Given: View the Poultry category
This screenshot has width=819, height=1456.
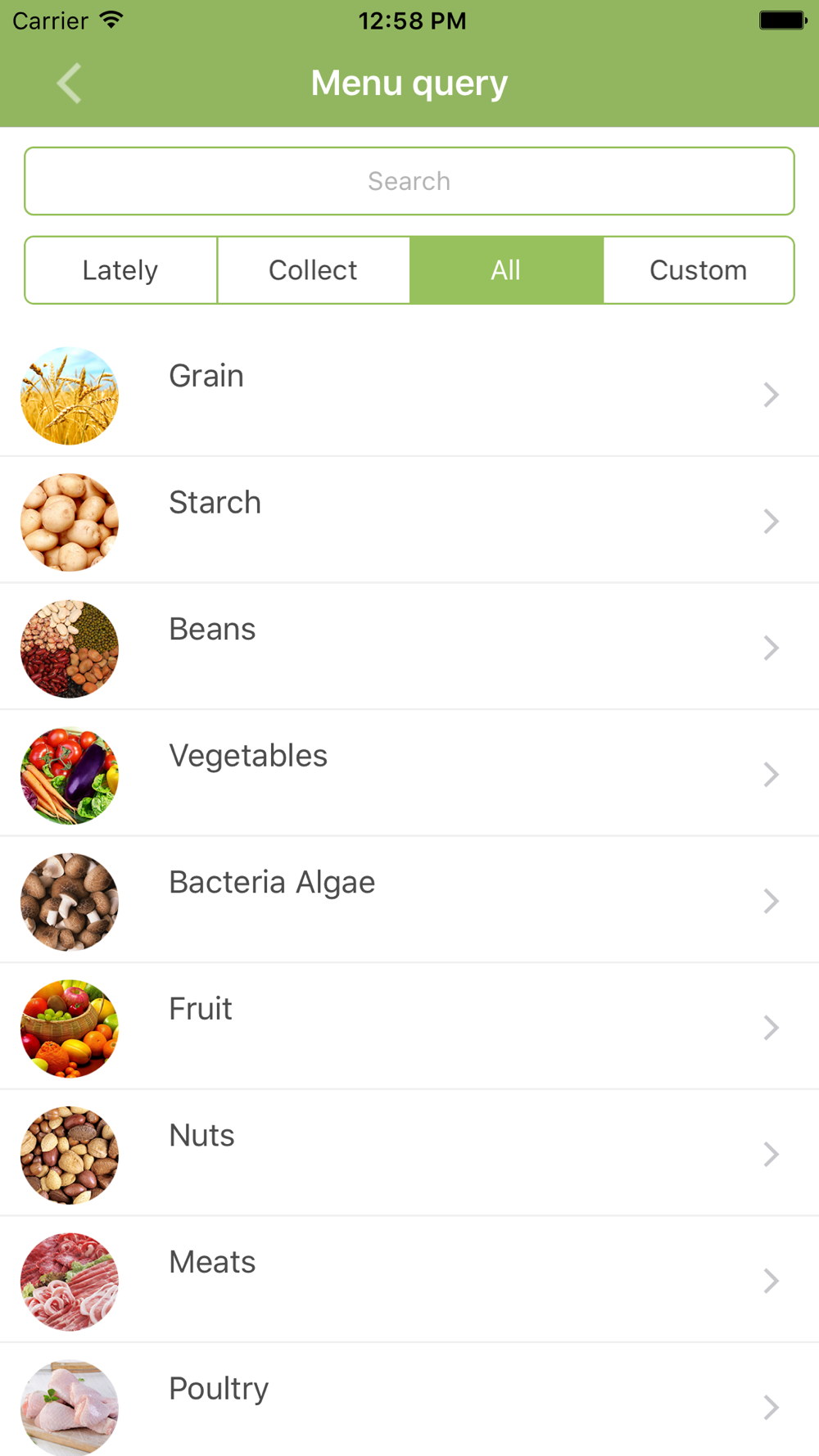Looking at the screenshot, I should click(409, 1404).
